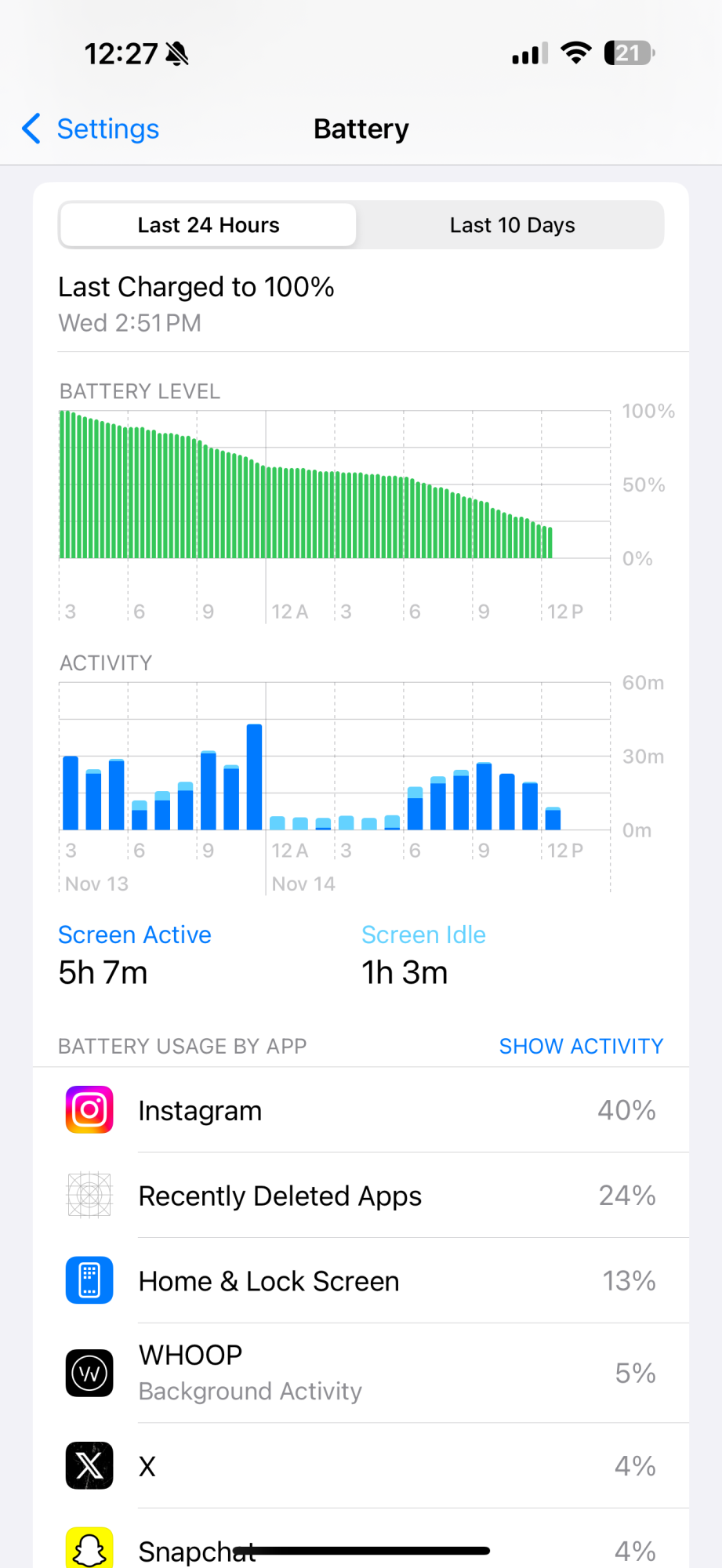722x1568 pixels.
Task: Open Instagram battery usage row
Action: (361, 1110)
